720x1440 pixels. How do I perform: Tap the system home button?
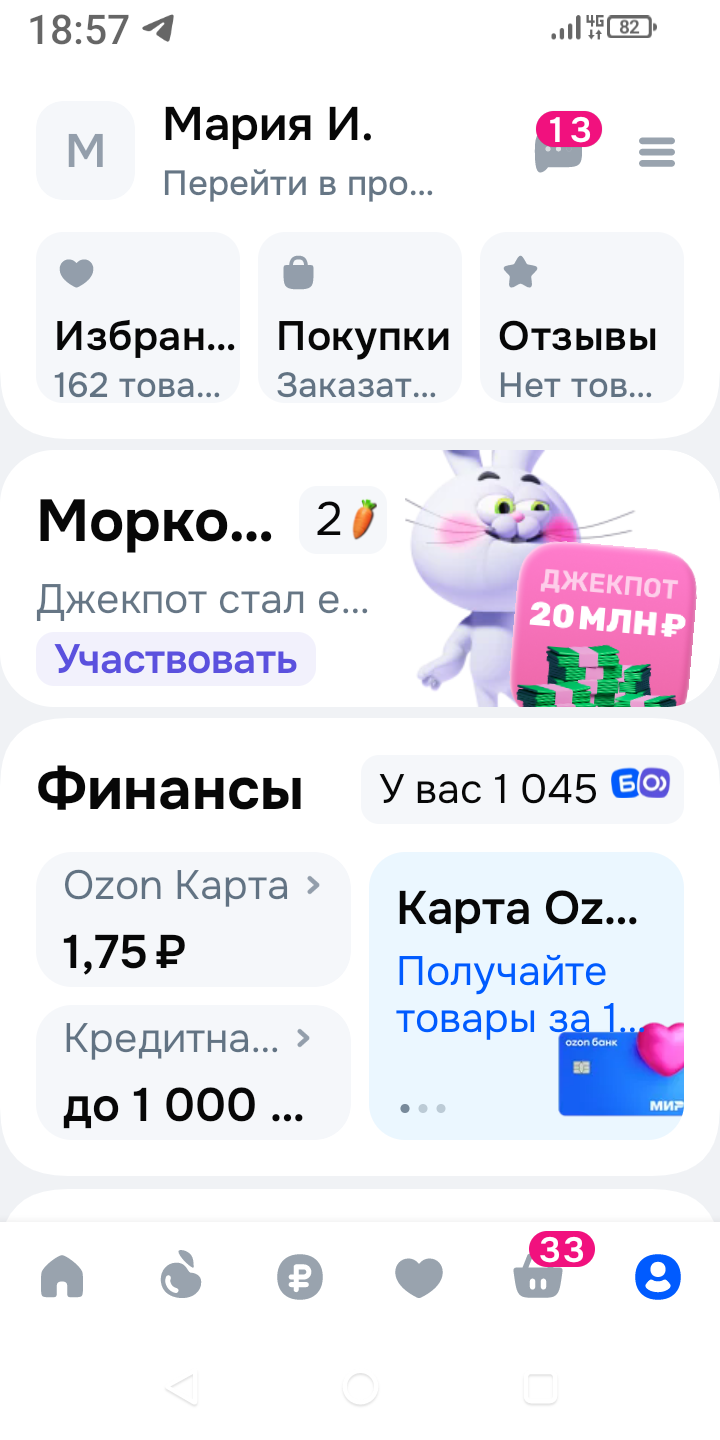[360, 1388]
